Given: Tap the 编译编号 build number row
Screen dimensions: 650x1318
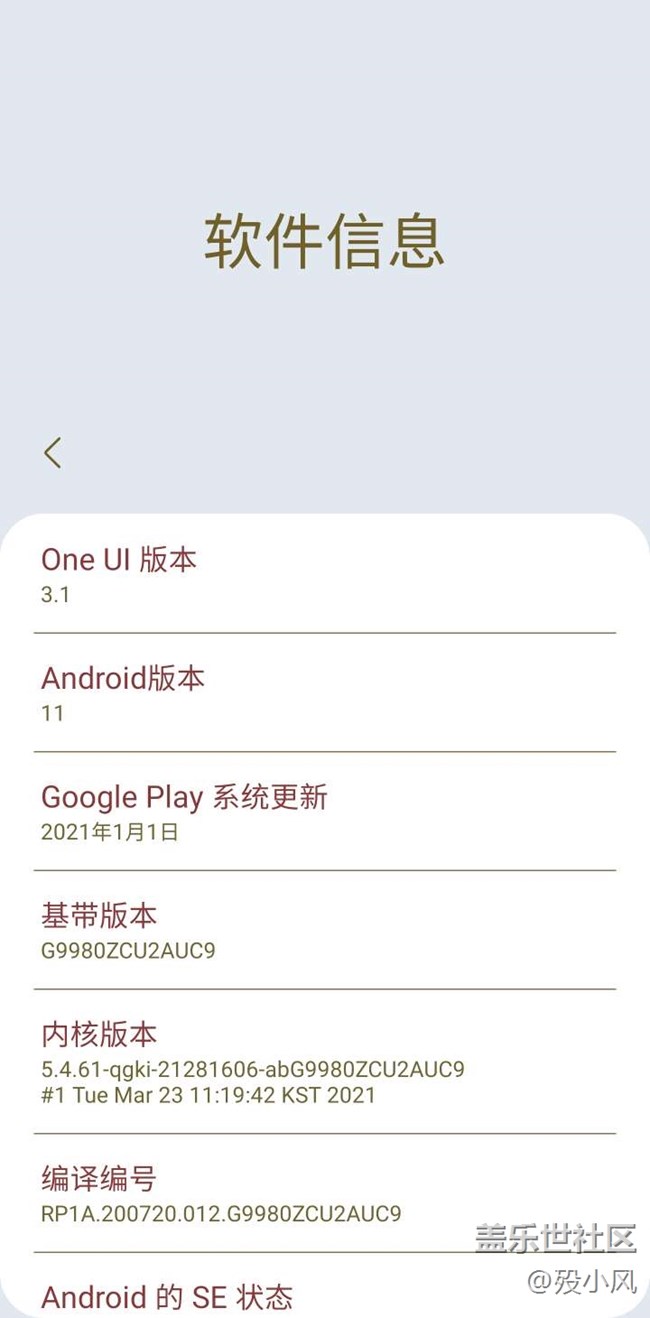Looking at the screenshot, I should click(x=324, y=1194).
